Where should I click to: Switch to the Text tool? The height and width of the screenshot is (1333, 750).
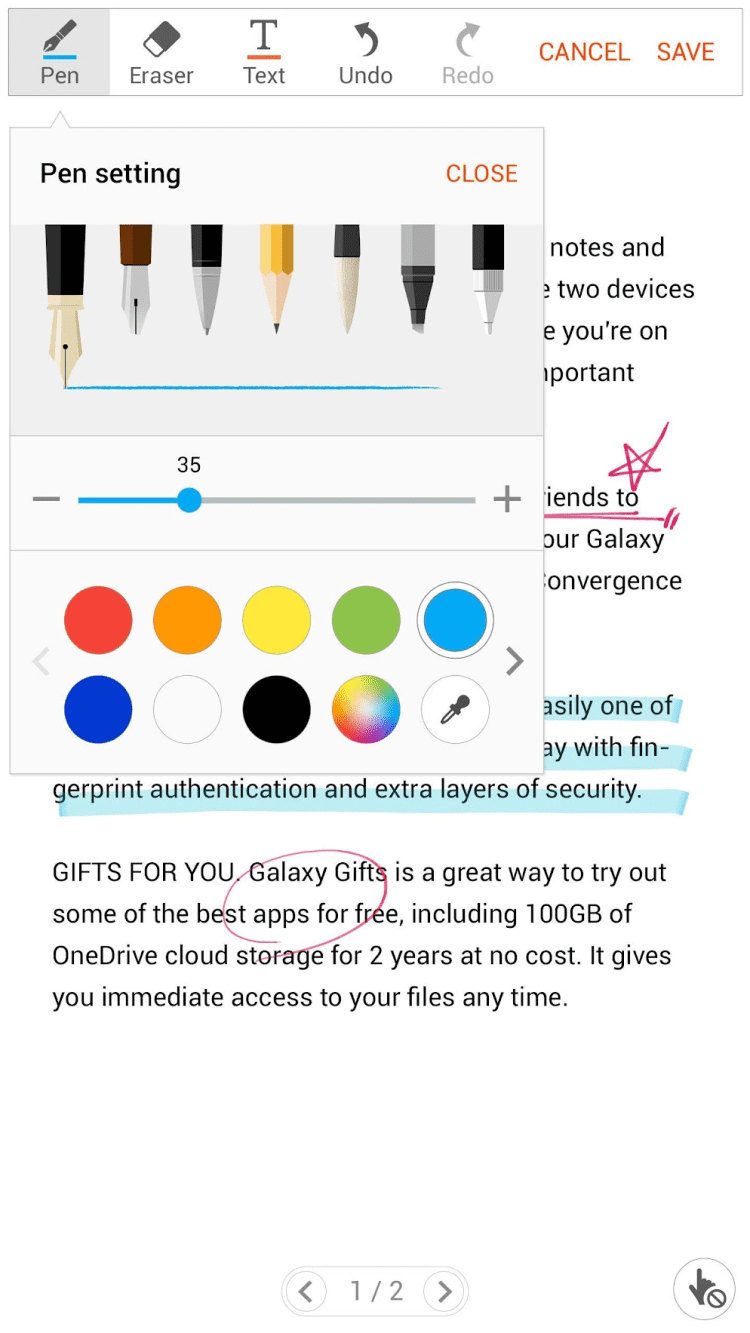[x=264, y=53]
